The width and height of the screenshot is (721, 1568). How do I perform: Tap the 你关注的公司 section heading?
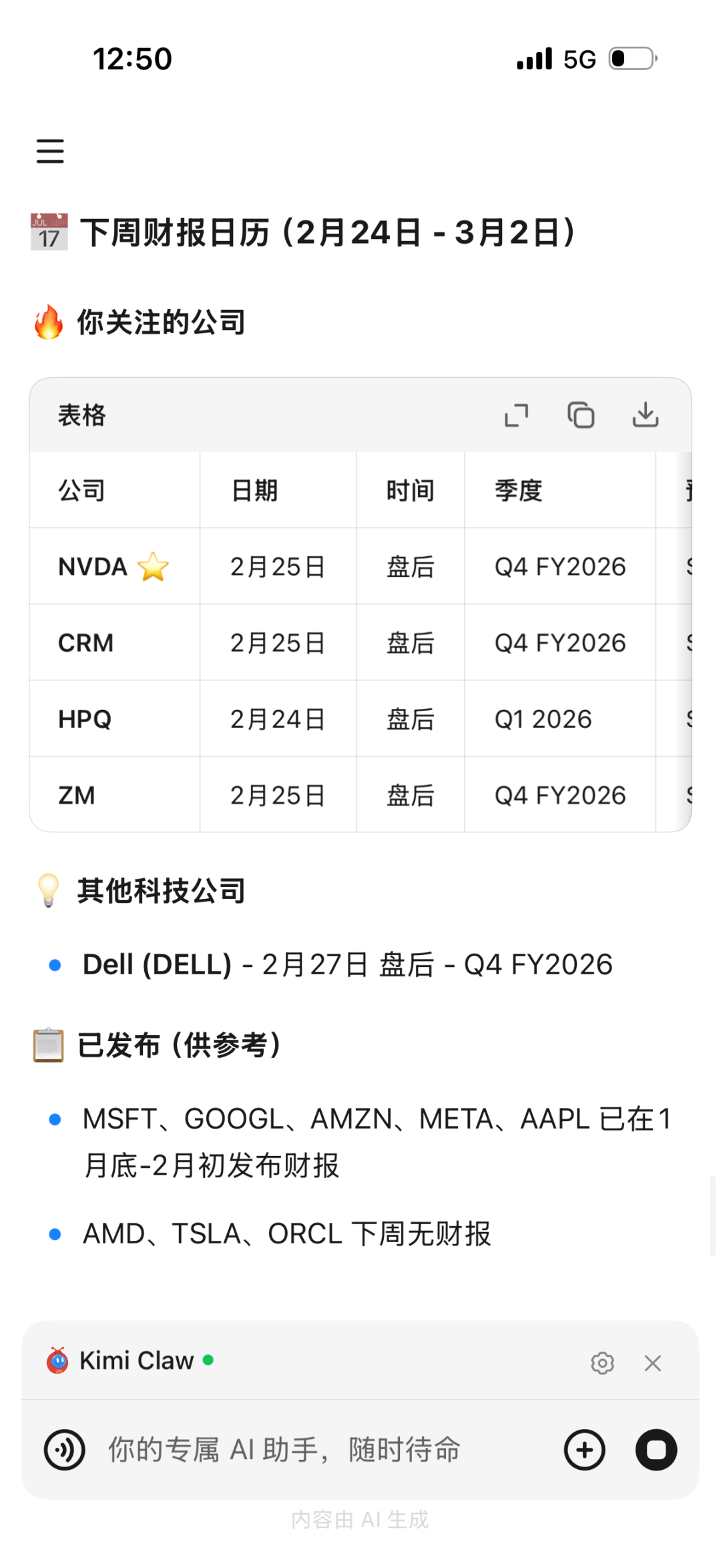(160, 321)
